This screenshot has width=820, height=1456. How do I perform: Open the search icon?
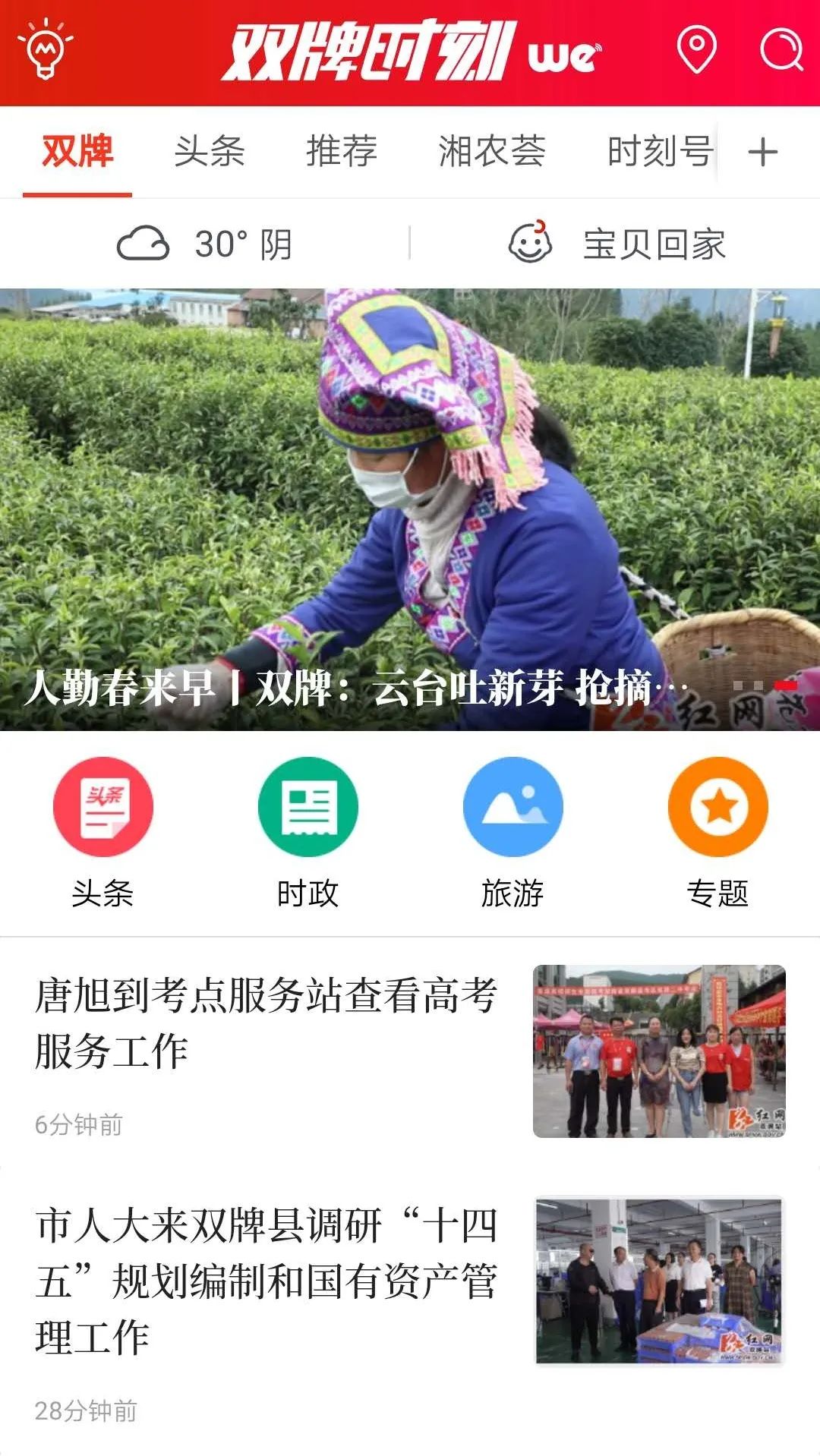[x=781, y=50]
